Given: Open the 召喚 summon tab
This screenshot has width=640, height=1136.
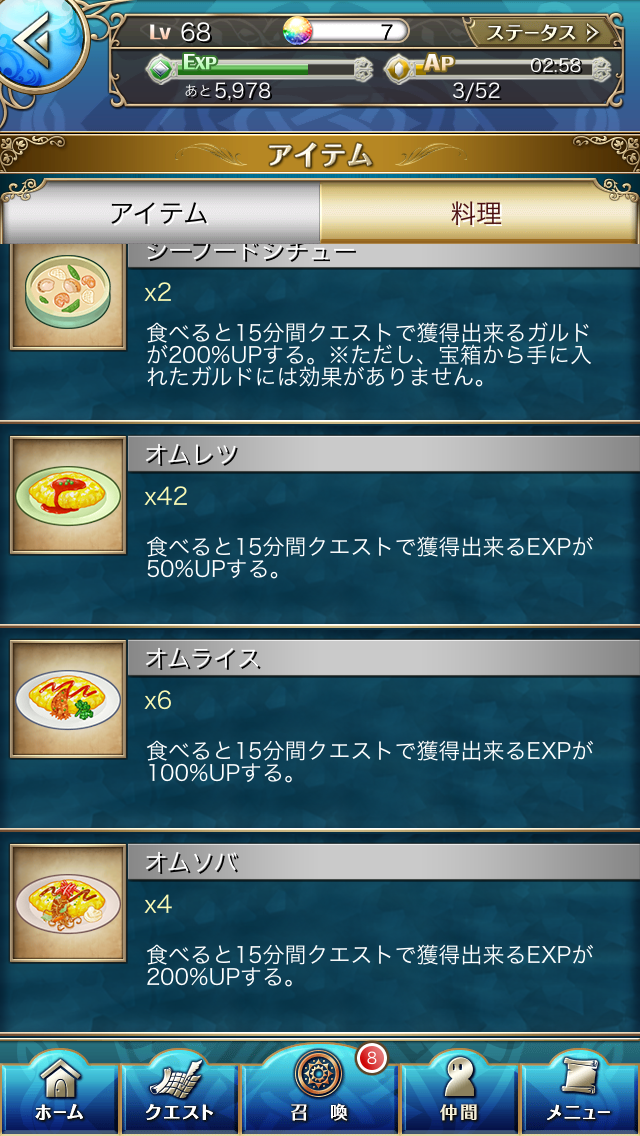Looking at the screenshot, I should 320,1088.
